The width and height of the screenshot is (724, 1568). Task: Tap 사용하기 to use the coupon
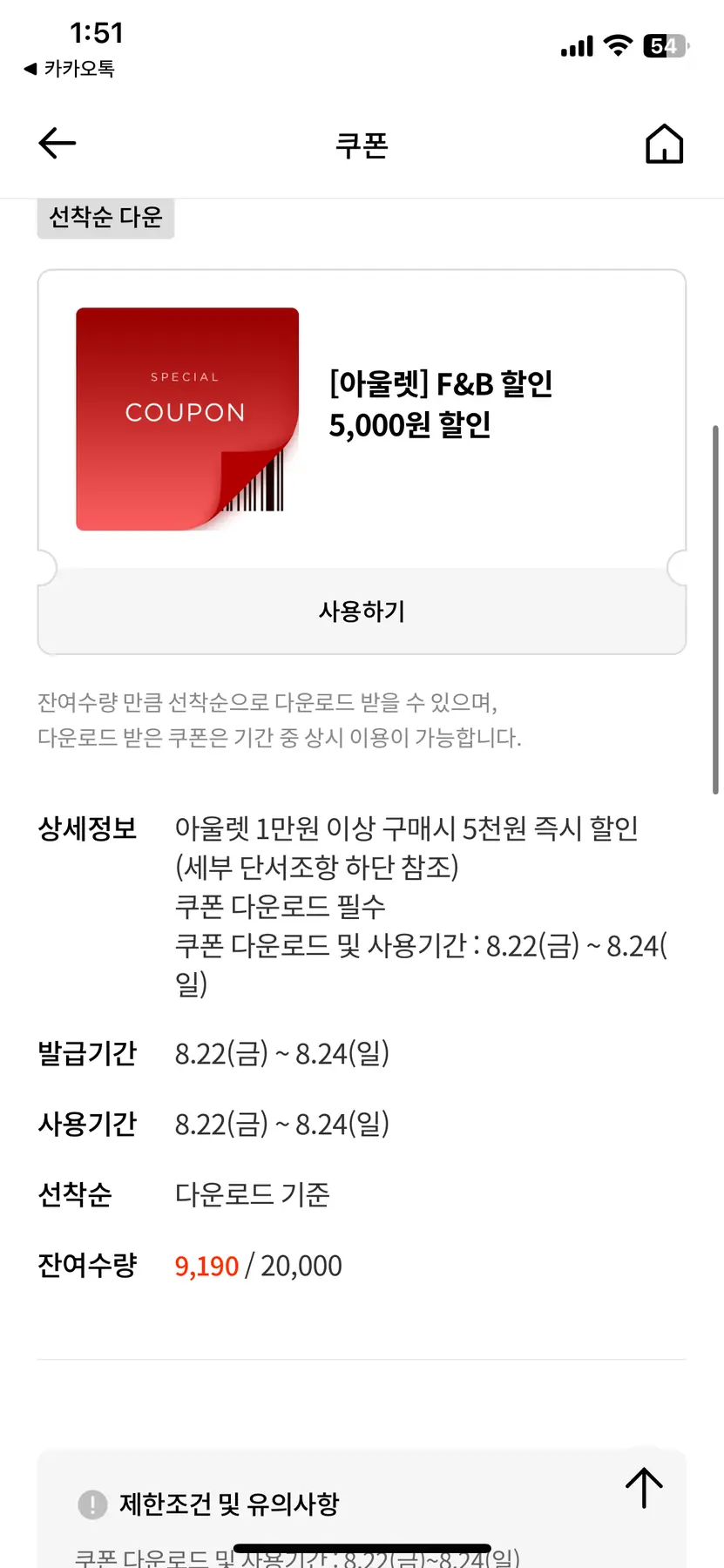point(362,612)
